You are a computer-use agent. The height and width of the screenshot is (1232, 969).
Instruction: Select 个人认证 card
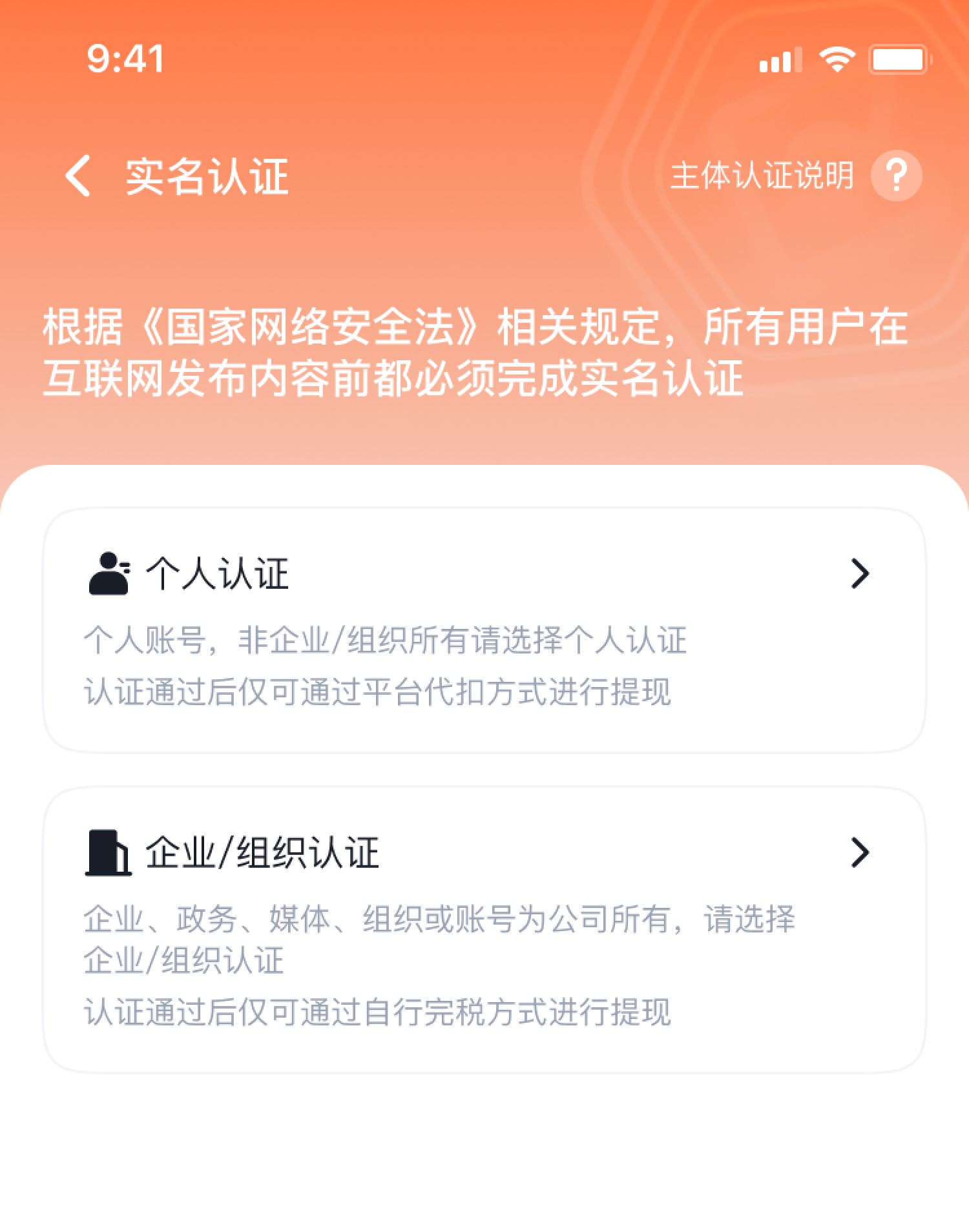[483, 630]
